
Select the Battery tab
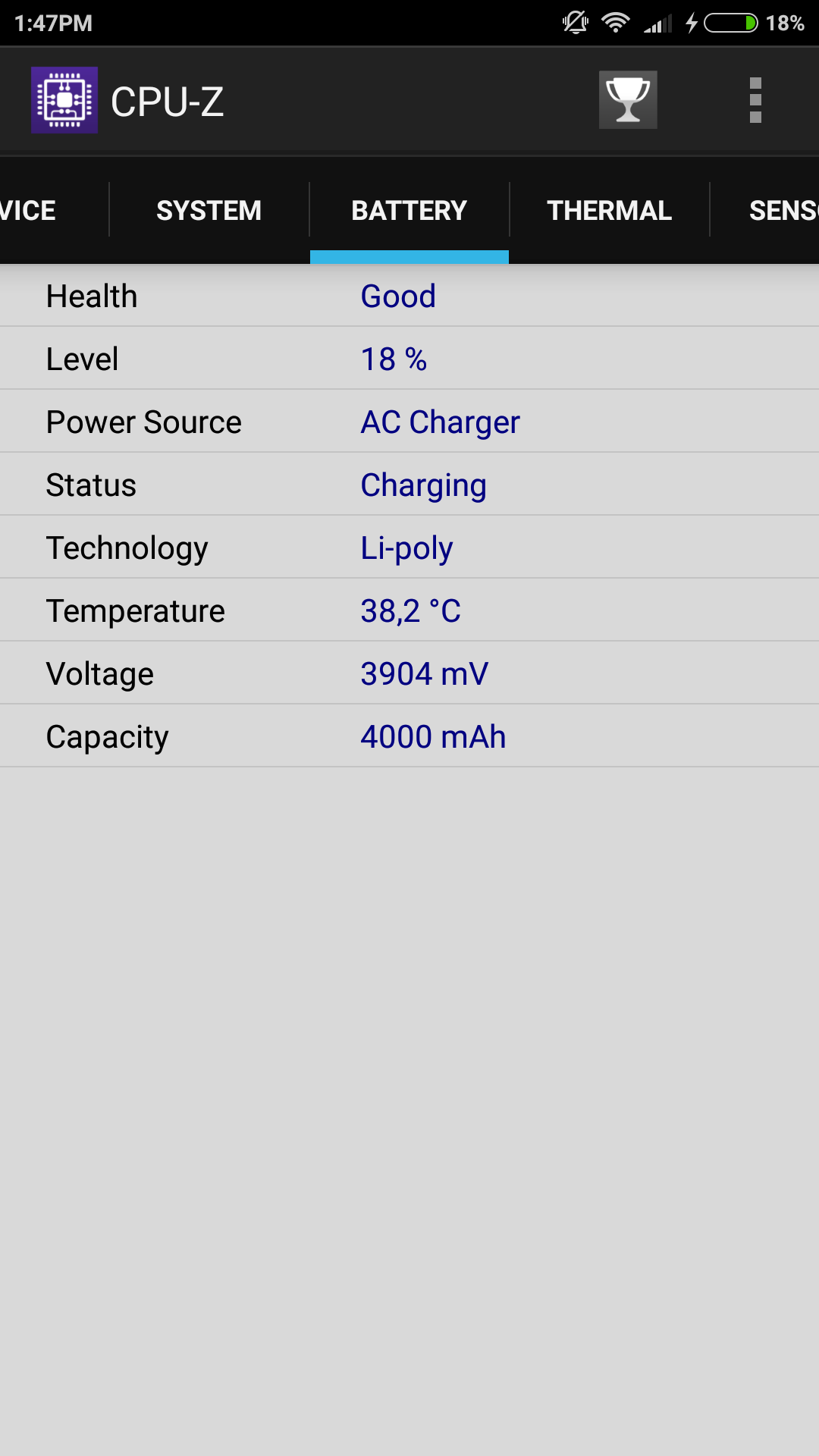tap(409, 210)
